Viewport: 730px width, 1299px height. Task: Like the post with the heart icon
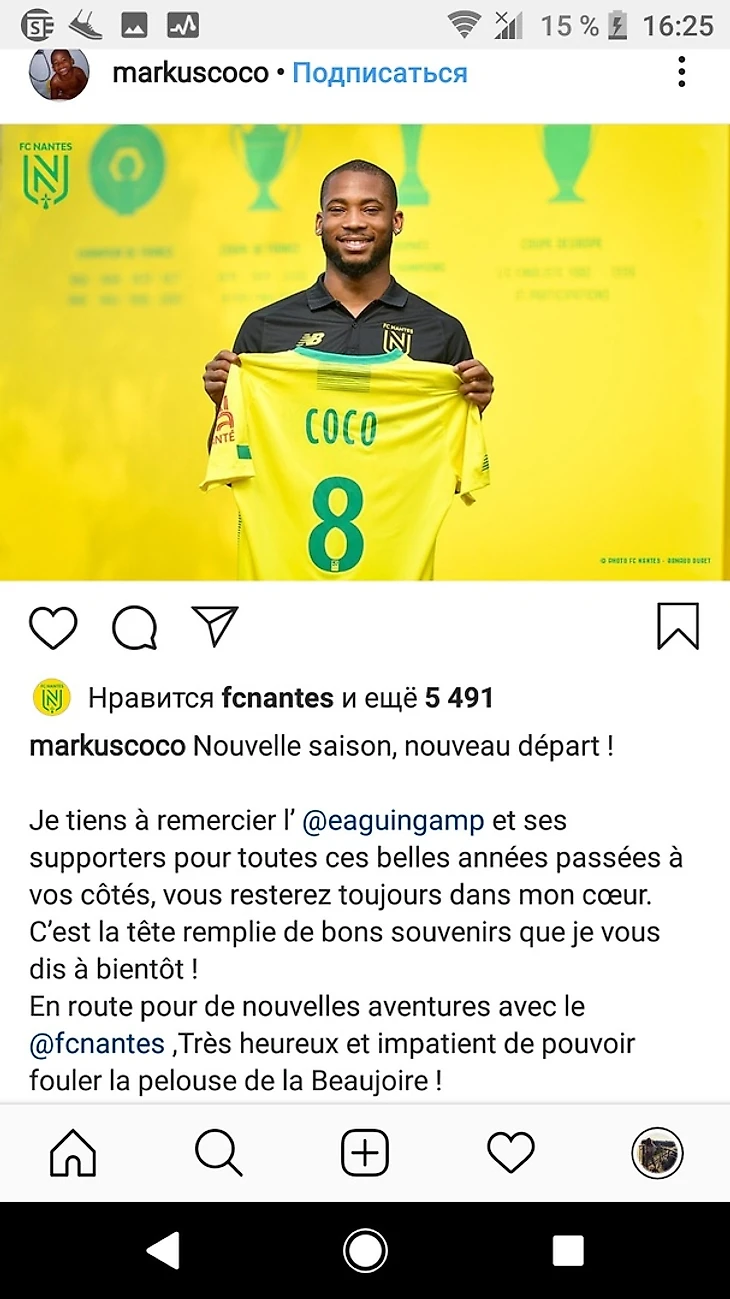53,628
